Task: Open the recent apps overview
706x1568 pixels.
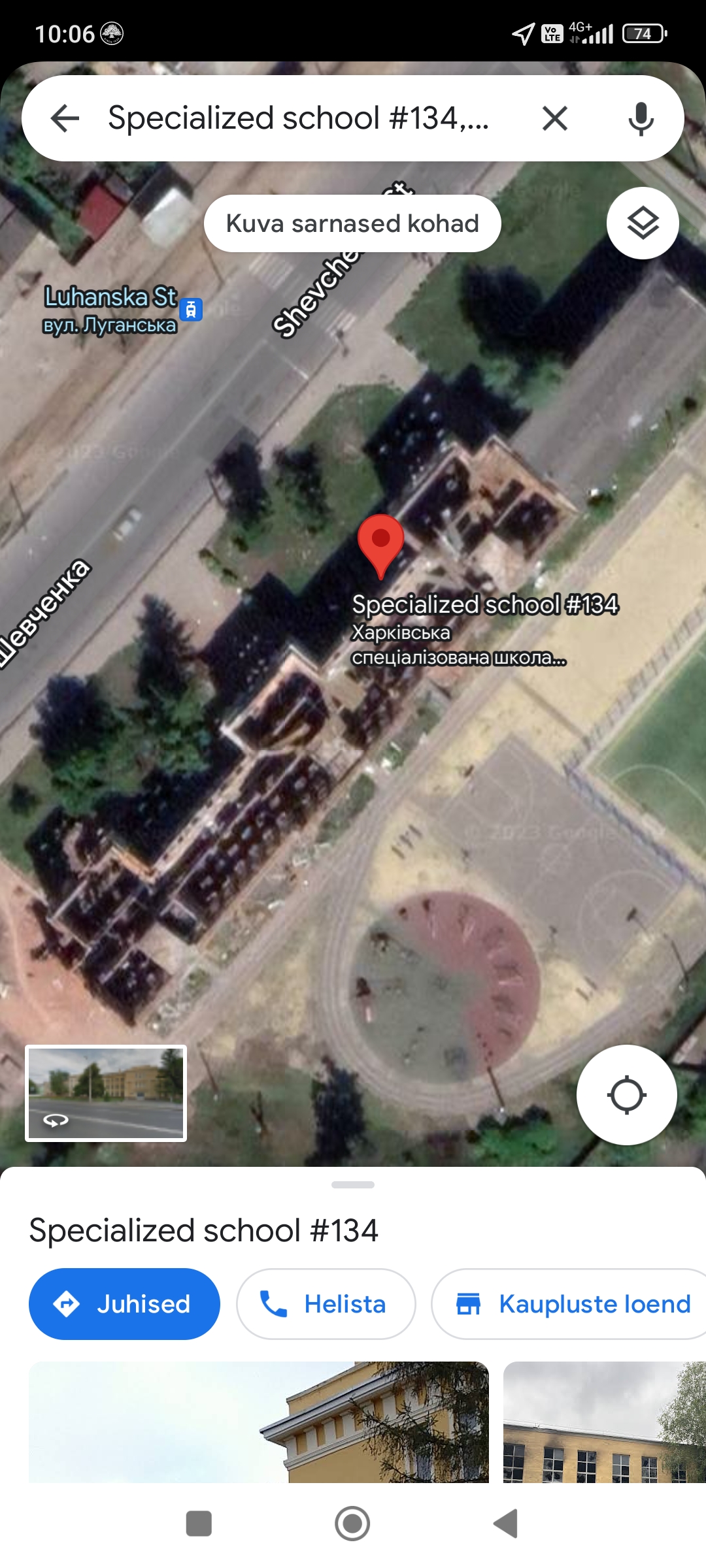Action: click(x=199, y=1524)
